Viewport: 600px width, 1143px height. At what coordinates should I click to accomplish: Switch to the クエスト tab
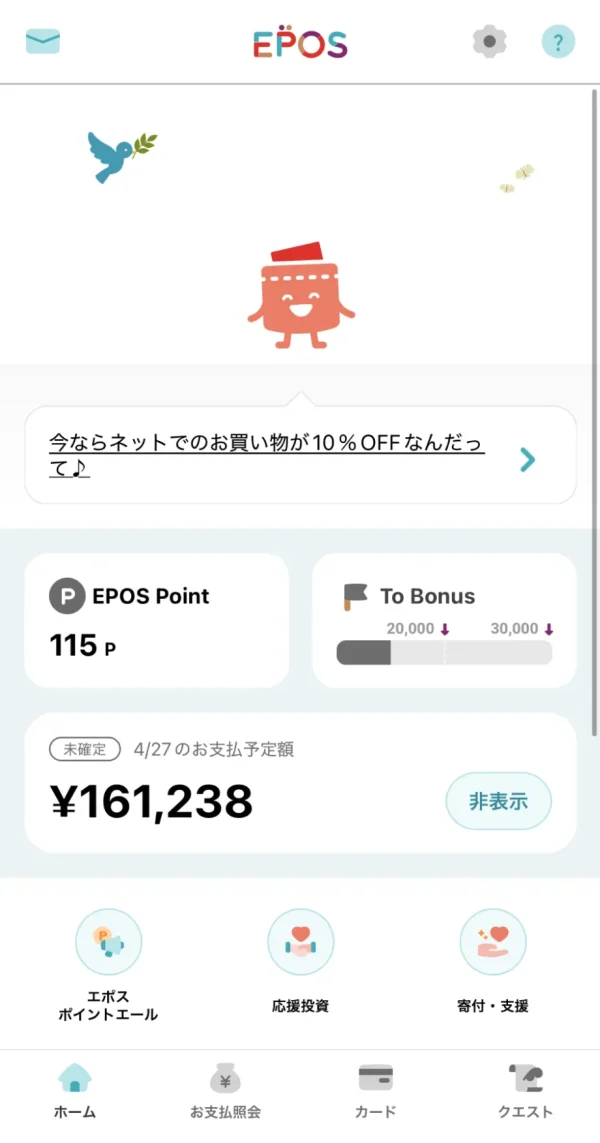tap(525, 1091)
